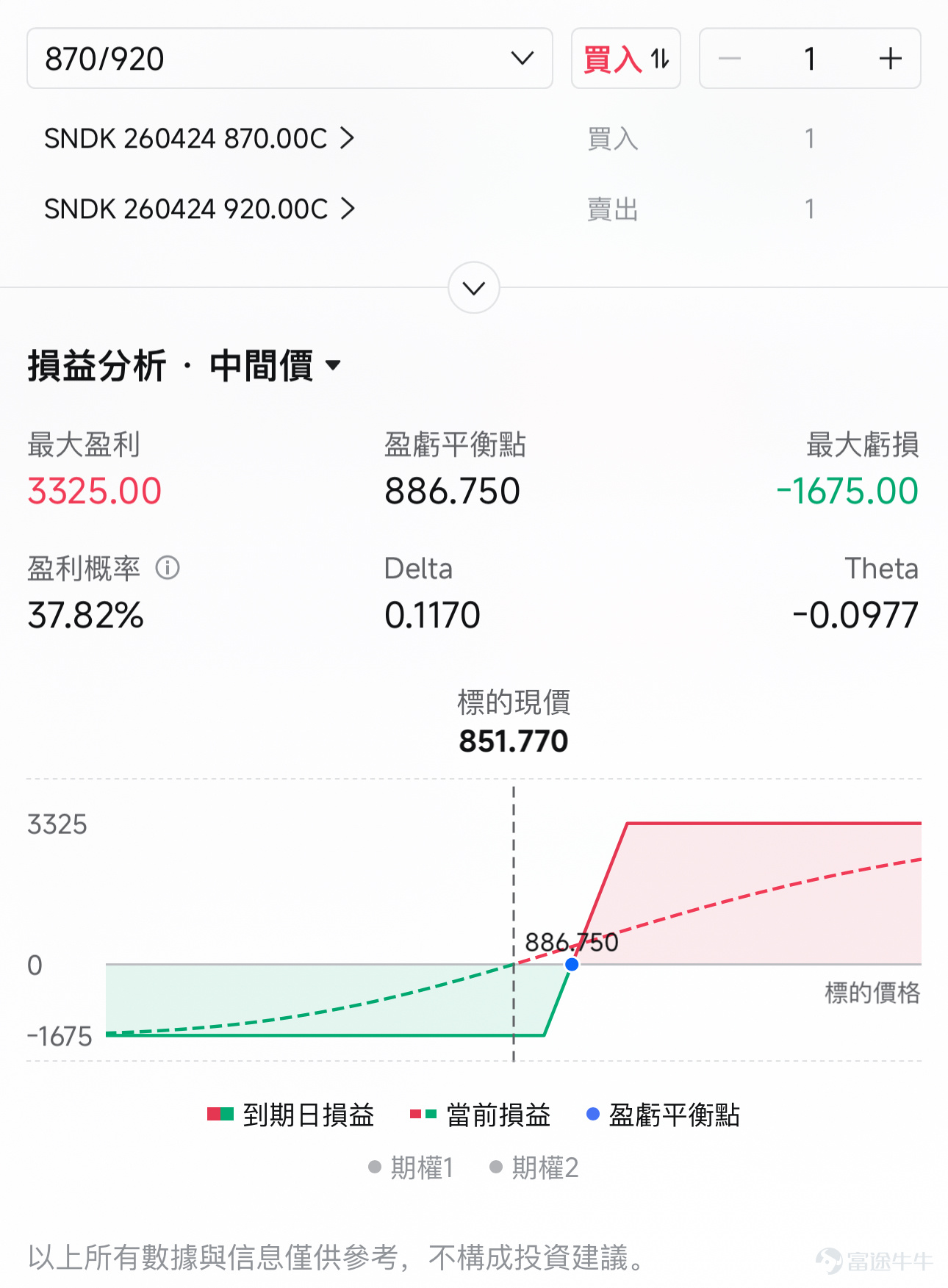Increase quantity with the plus button
The width and height of the screenshot is (948, 1288).
890,59
